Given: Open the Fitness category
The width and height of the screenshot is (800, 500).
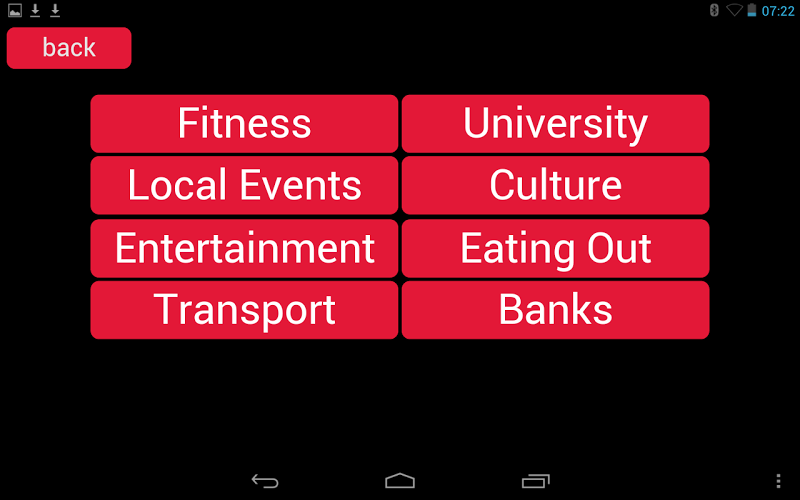Looking at the screenshot, I should tap(244, 124).
